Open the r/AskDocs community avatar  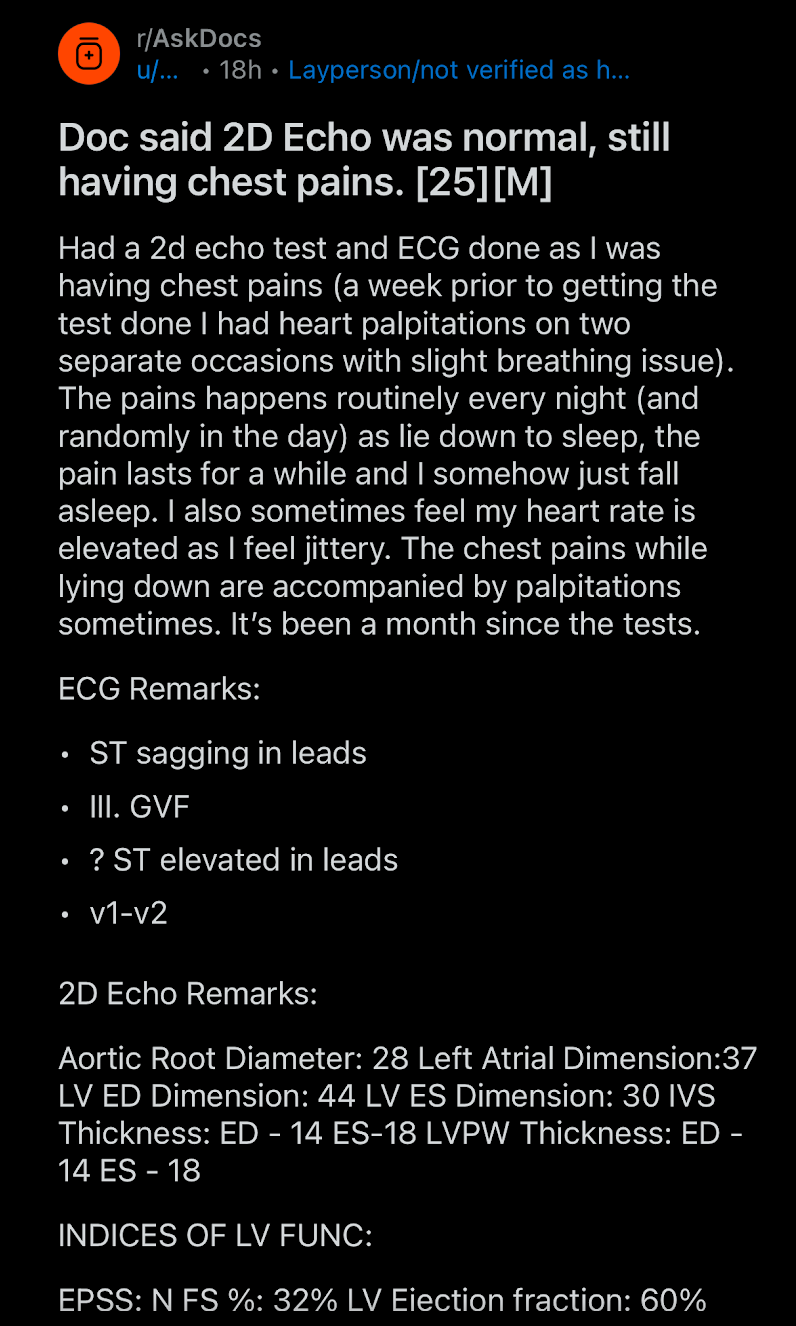point(89,55)
